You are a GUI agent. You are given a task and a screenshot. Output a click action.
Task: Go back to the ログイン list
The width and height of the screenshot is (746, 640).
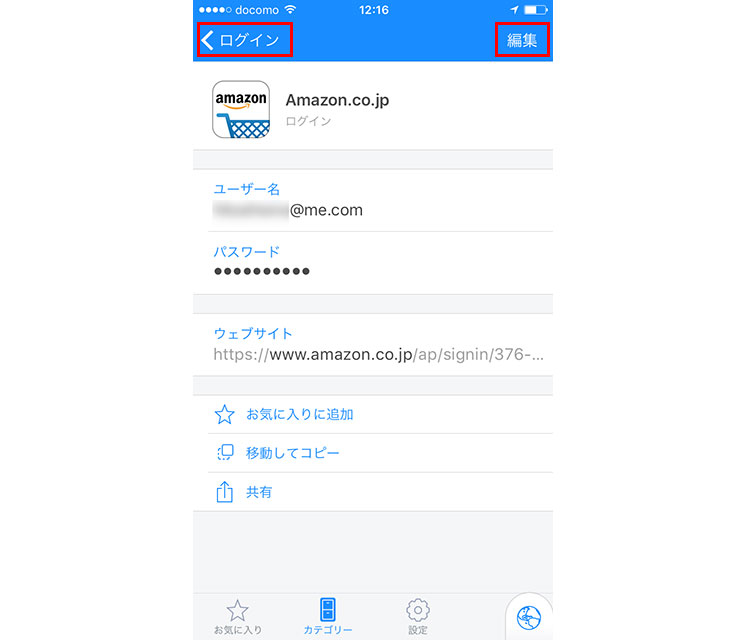244,40
